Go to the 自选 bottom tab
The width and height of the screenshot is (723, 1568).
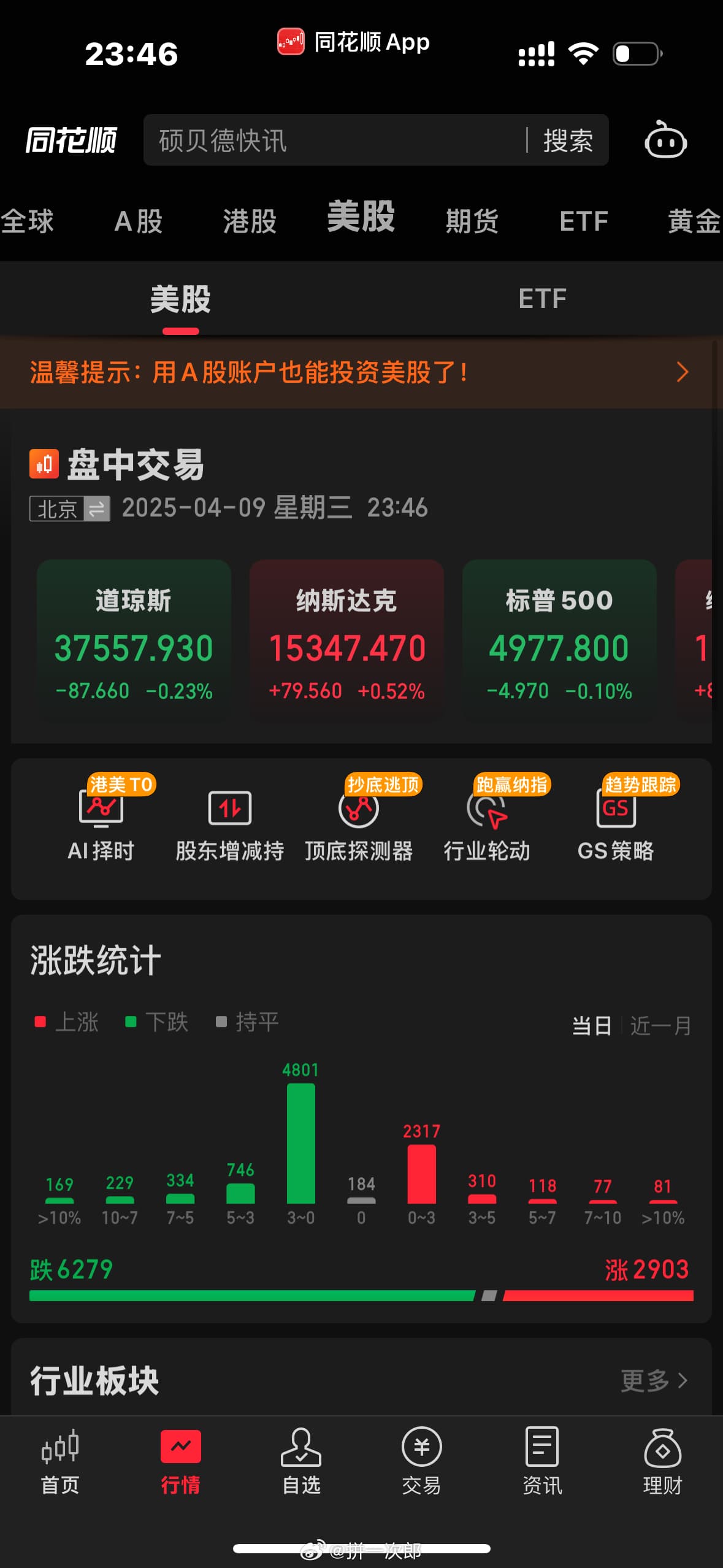(x=301, y=1461)
